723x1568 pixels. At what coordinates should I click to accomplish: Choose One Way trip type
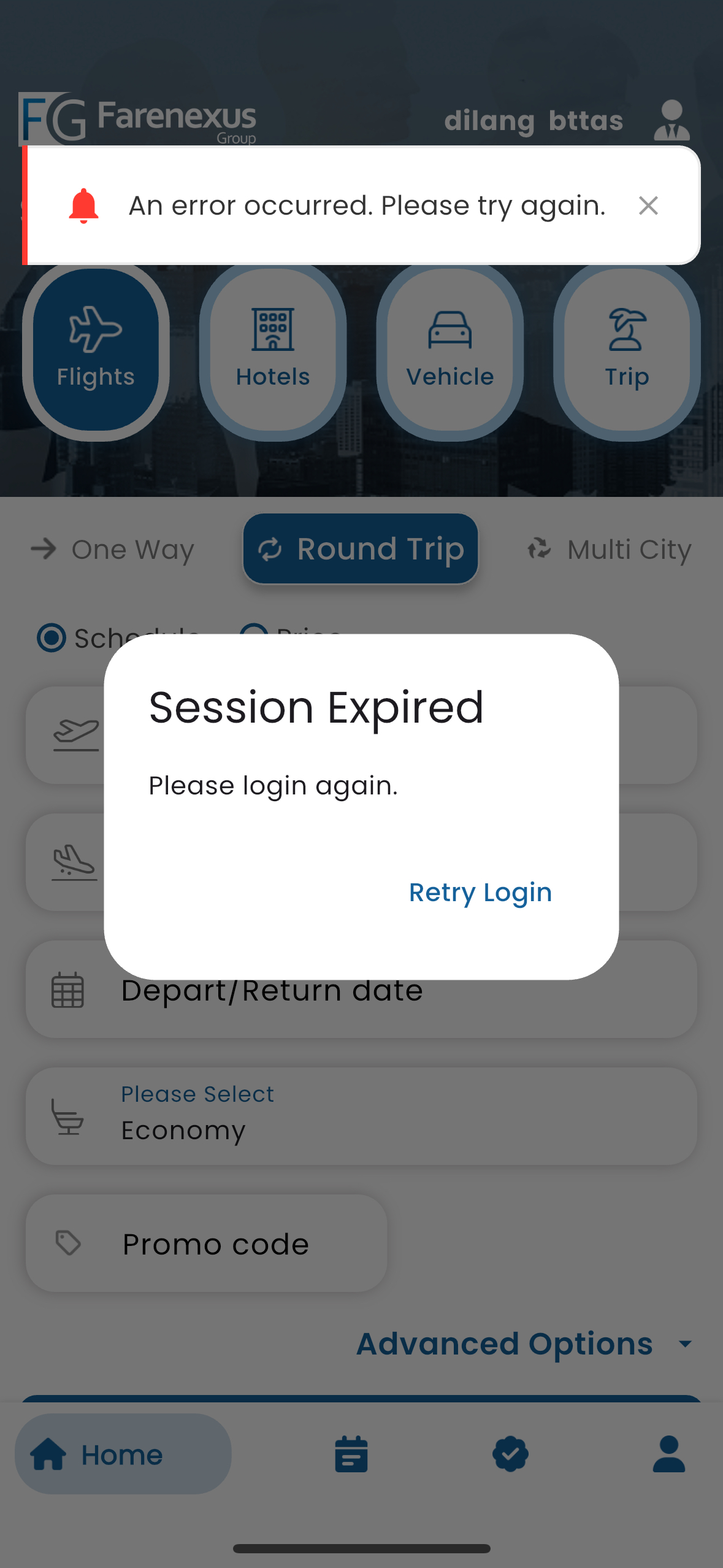click(112, 549)
